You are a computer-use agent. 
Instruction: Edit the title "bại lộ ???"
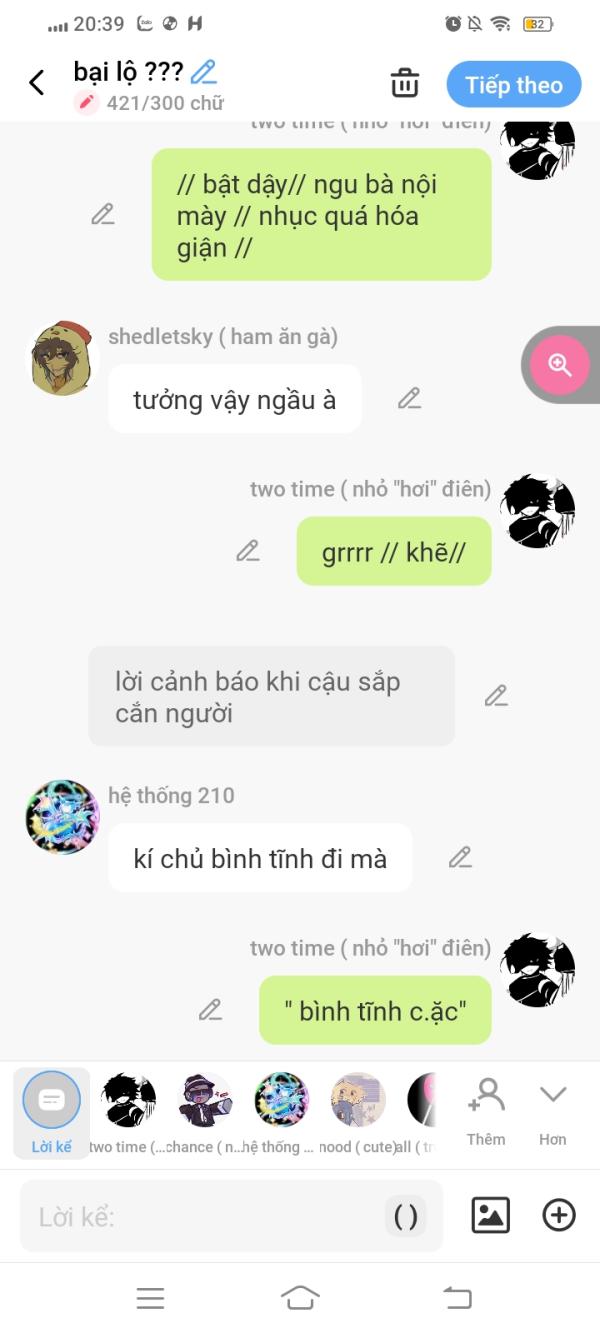click(204, 72)
